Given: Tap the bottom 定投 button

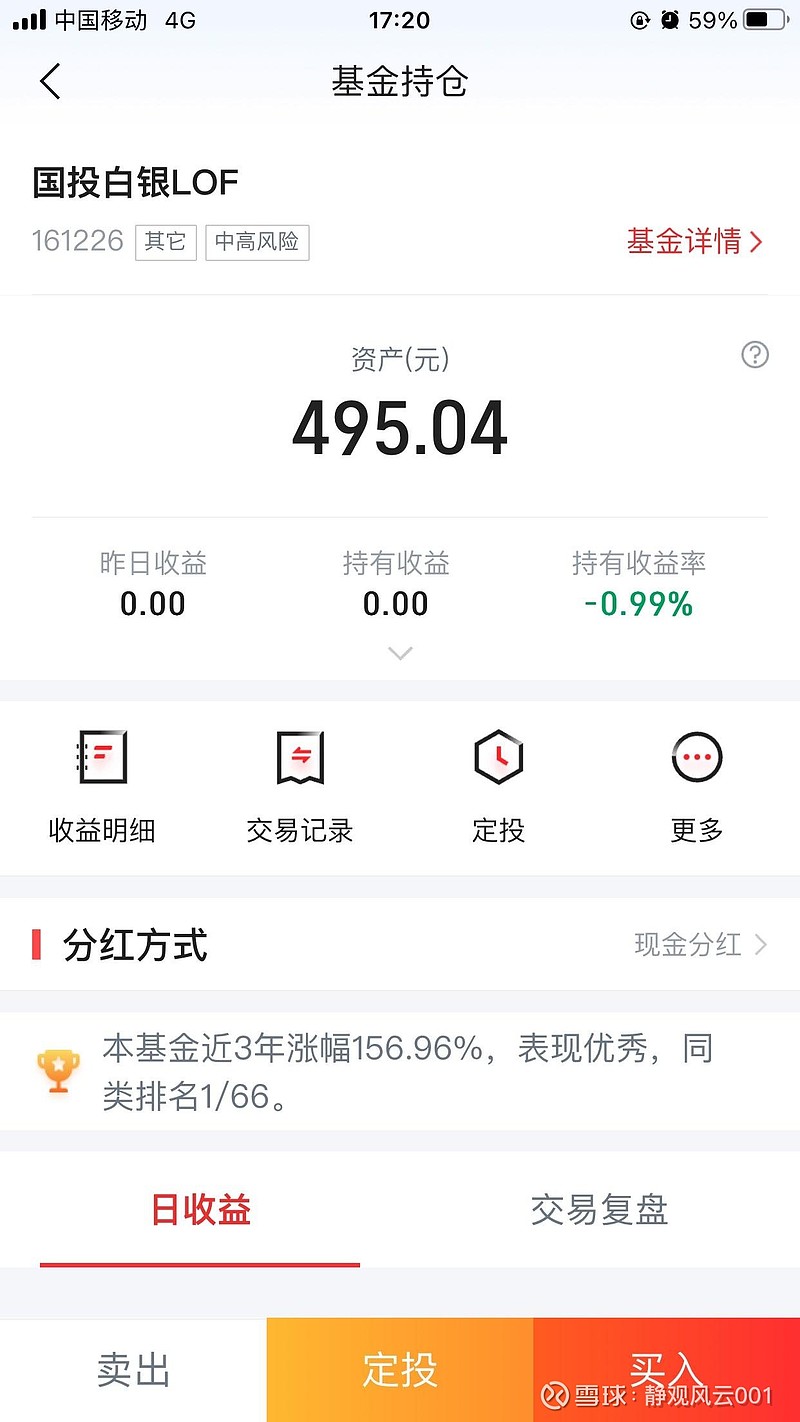Looking at the screenshot, I should [399, 1370].
